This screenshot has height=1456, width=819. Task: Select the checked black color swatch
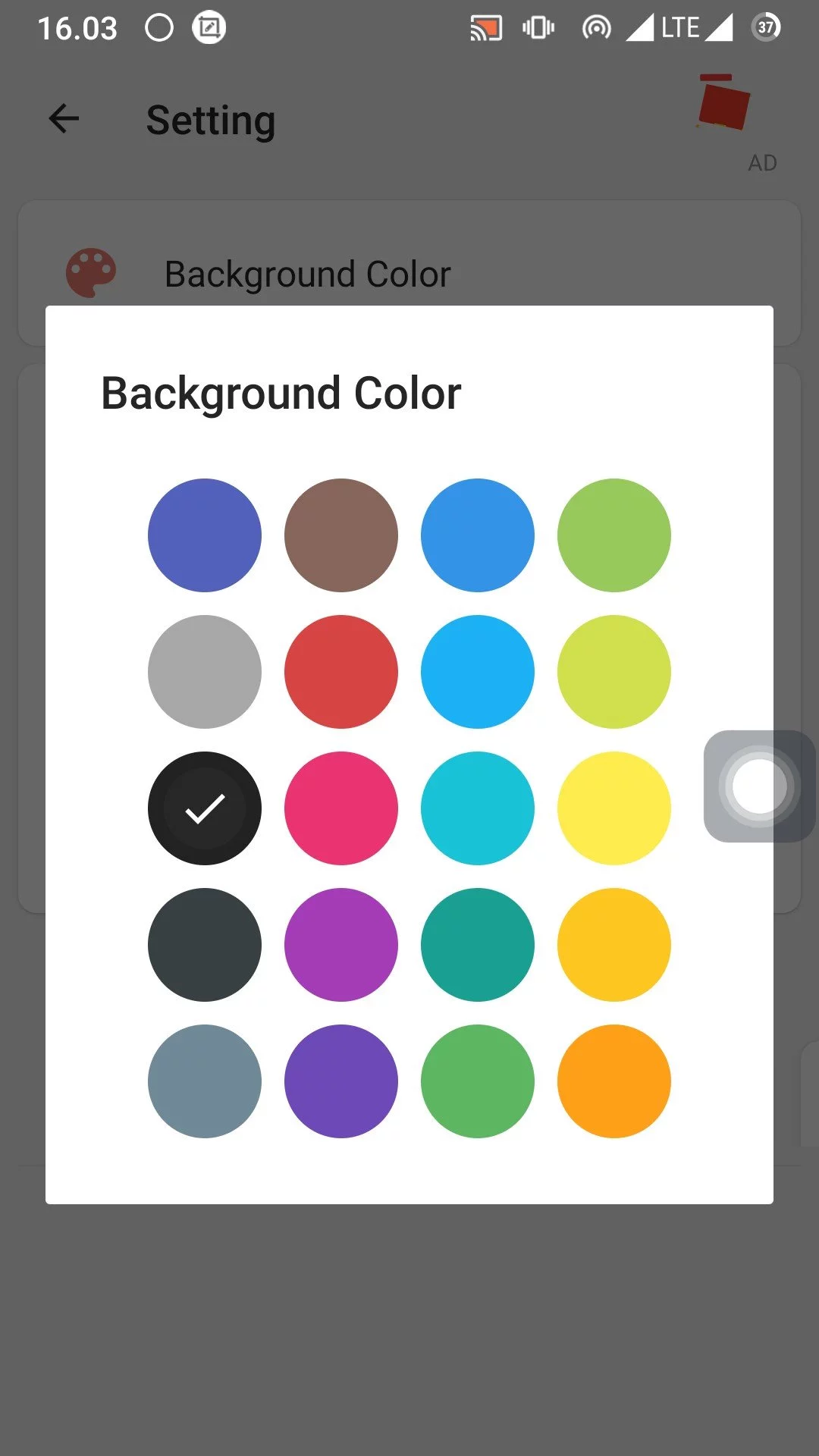tap(204, 808)
